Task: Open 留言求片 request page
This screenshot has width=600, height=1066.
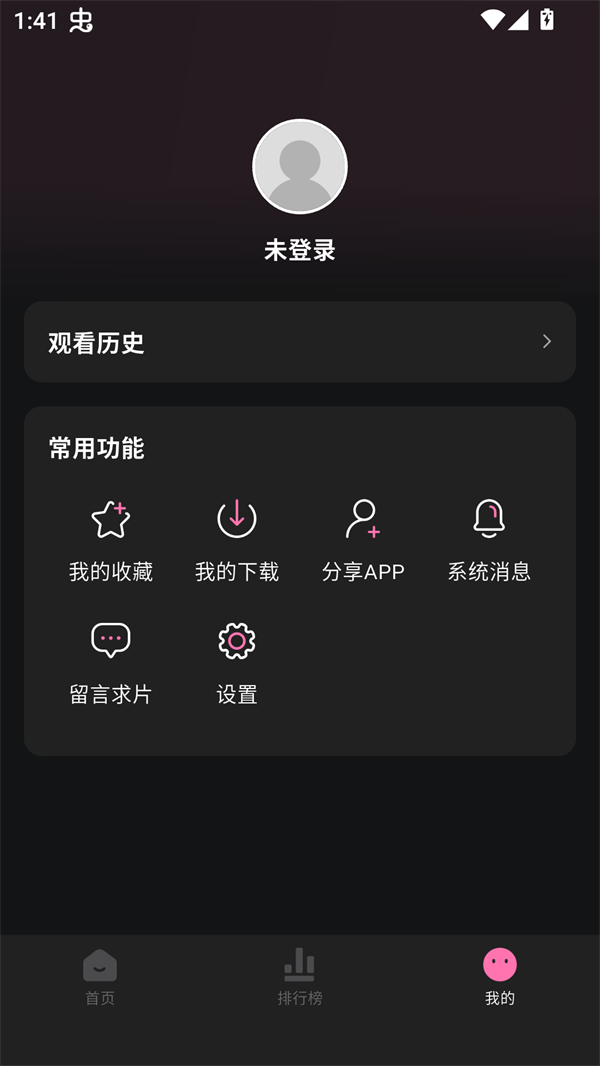Action: point(111,663)
